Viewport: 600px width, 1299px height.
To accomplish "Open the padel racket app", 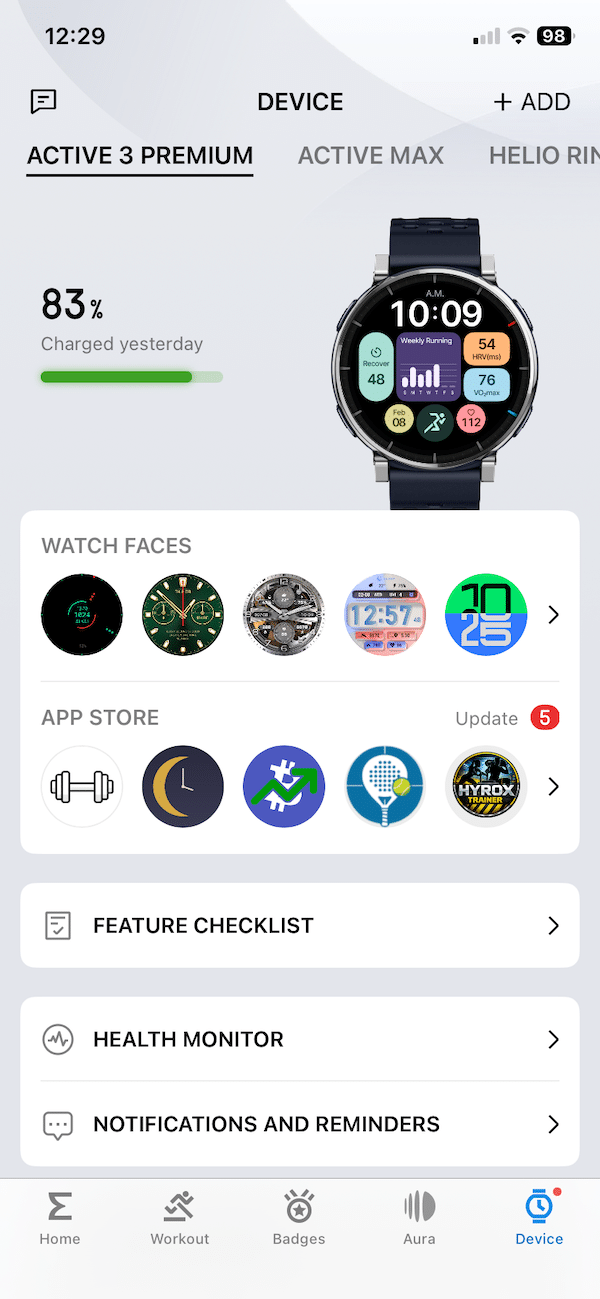I will [385, 787].
